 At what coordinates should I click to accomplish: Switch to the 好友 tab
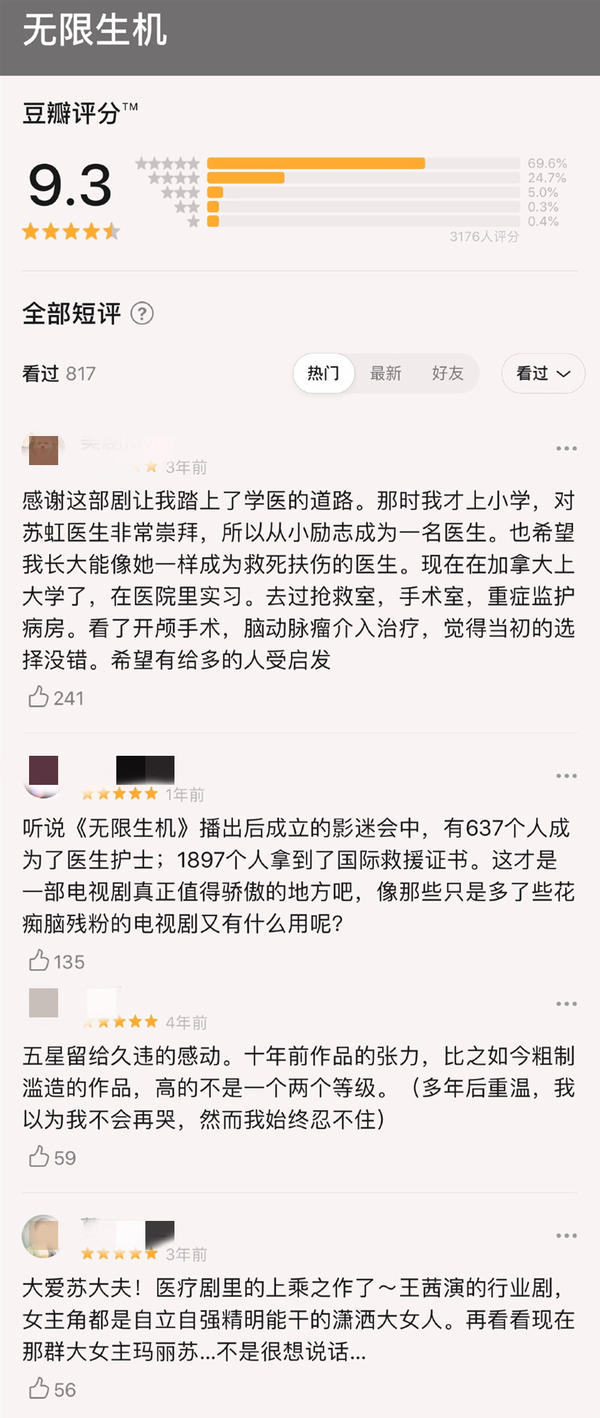point(448,373)
